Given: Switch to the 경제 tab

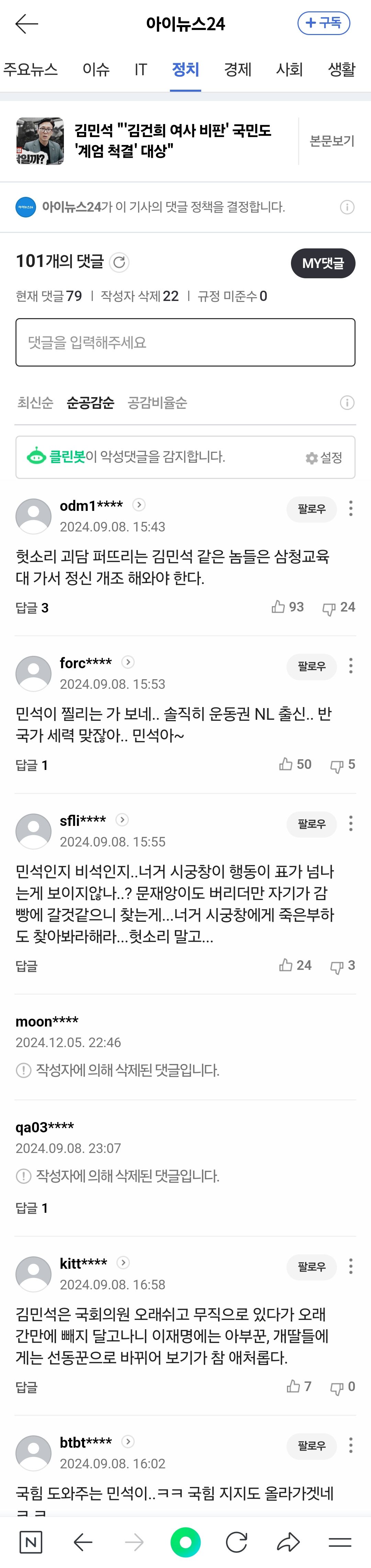Looking at the screenshot, I should click(x=237, y=69).
